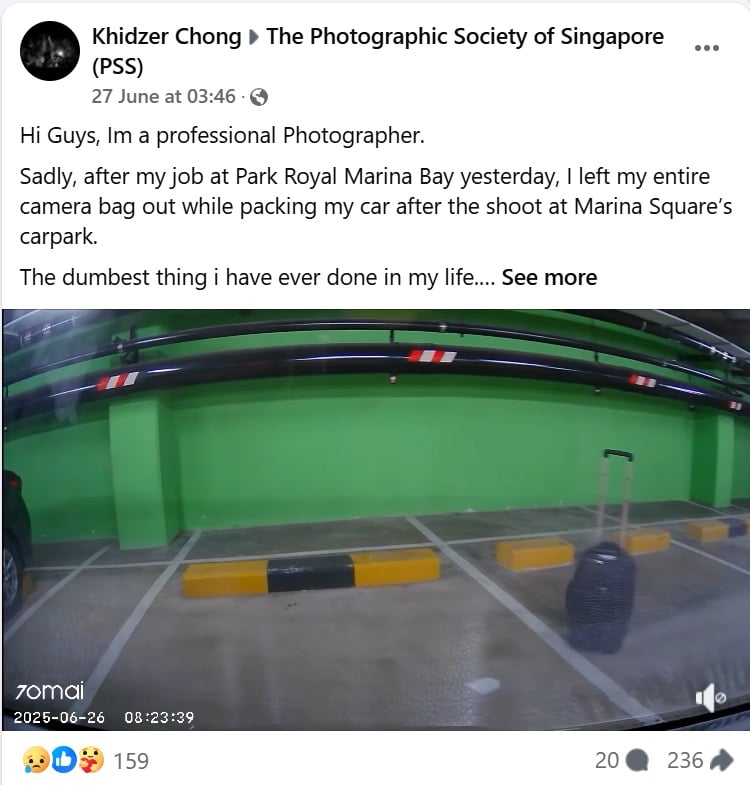Expand the post with See more
The width and height of the screenshot is (750, 785).
(549, 277)
